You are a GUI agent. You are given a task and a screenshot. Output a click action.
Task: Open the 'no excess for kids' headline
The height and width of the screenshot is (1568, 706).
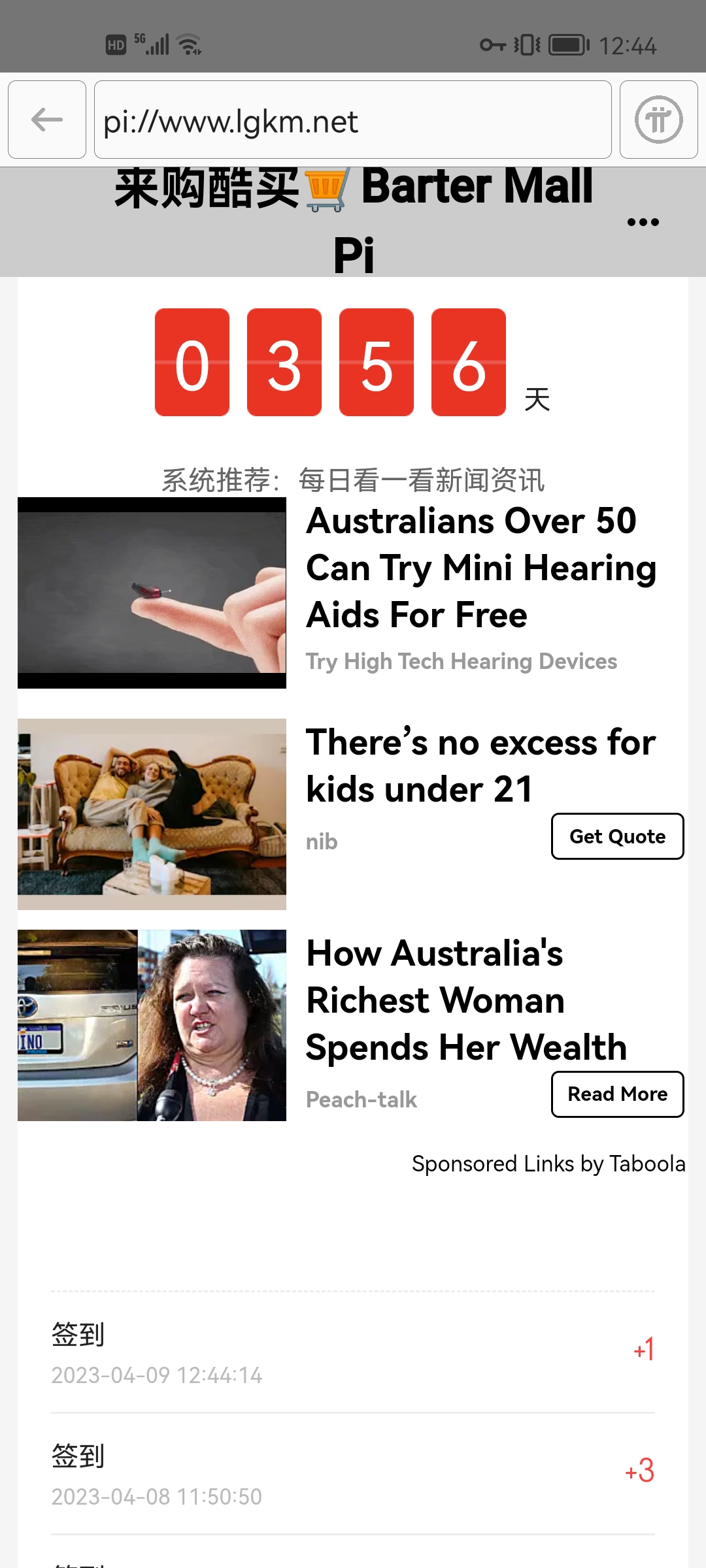click(480, 766)
